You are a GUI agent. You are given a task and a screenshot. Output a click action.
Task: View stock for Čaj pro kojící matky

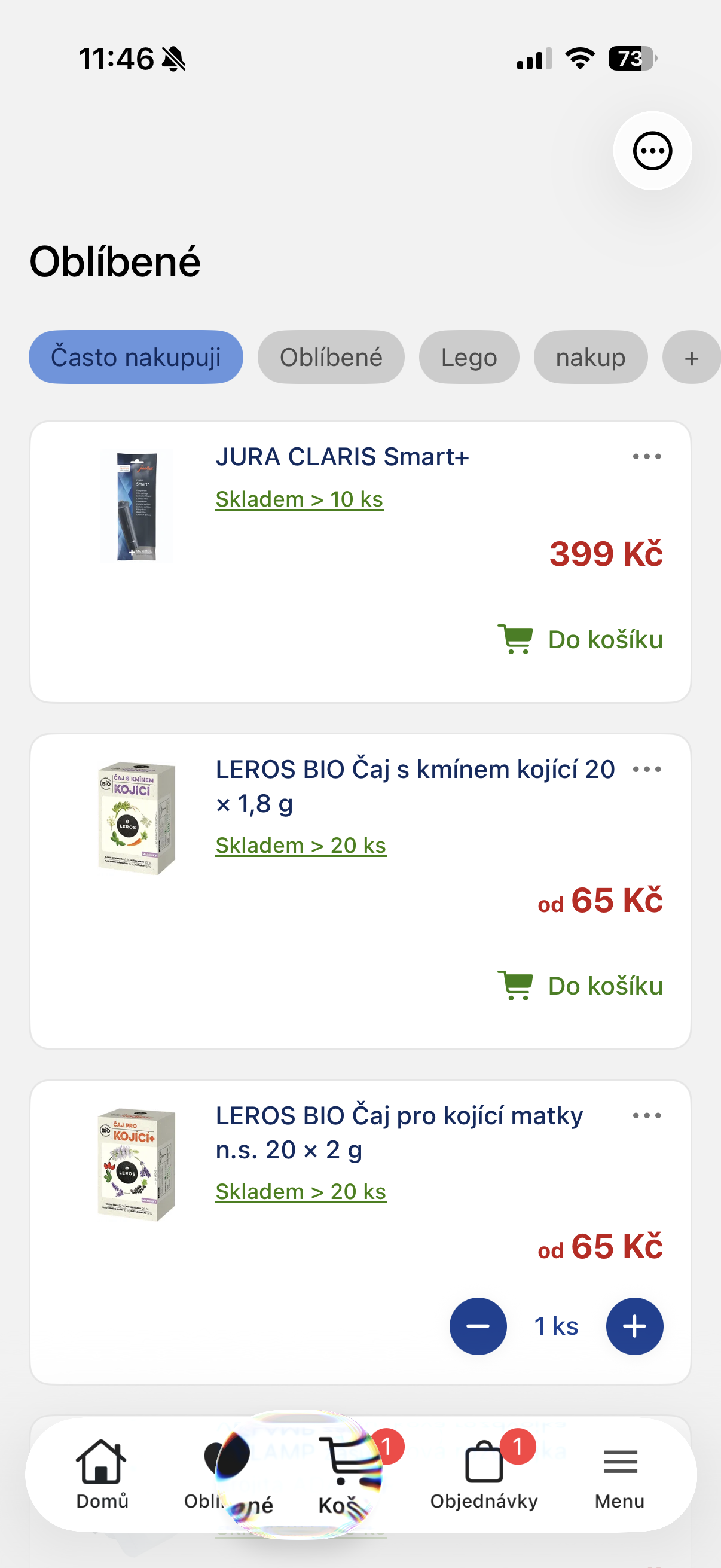tap(301, 1192)
